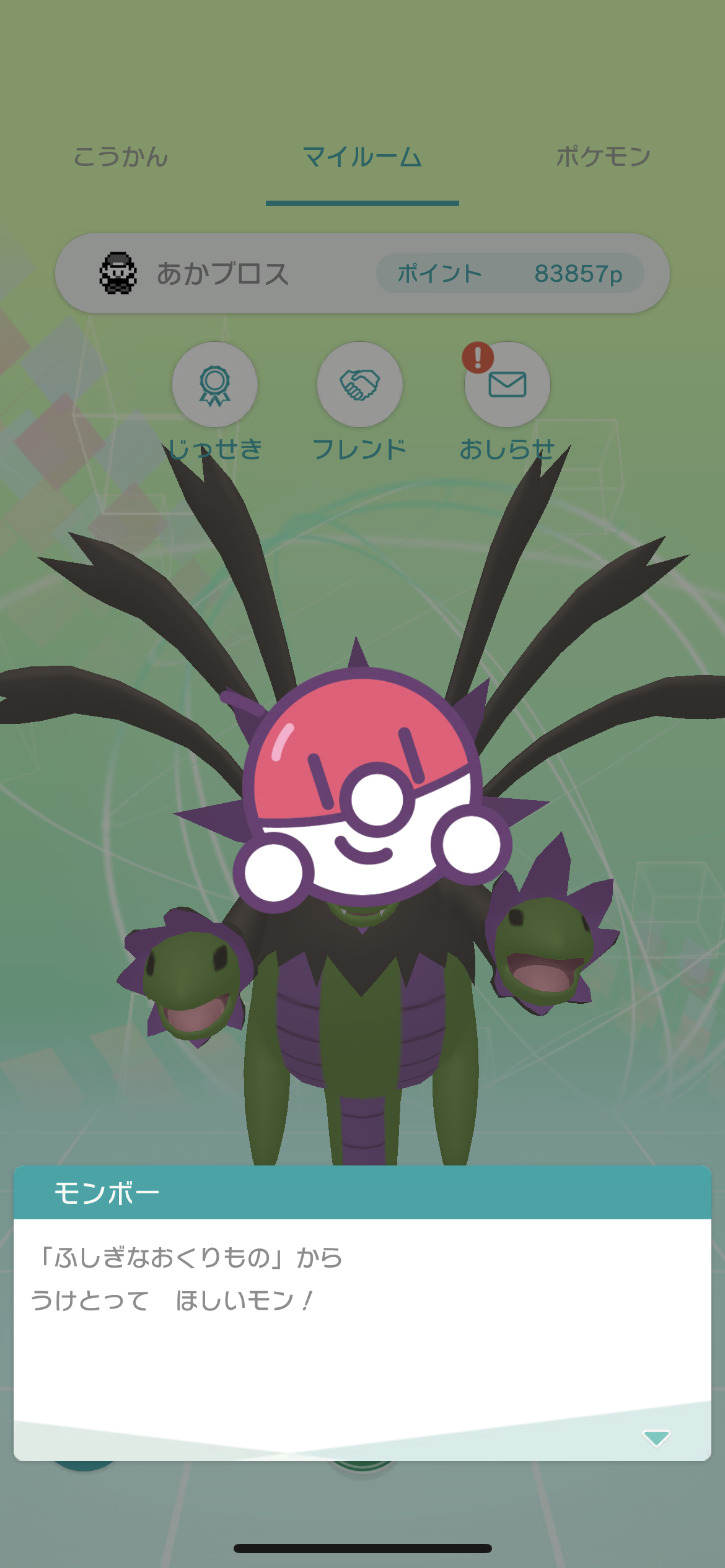Open あかブロス profile points bar
Viewport: 725px width, 1568px height.
tap(362, 273)
